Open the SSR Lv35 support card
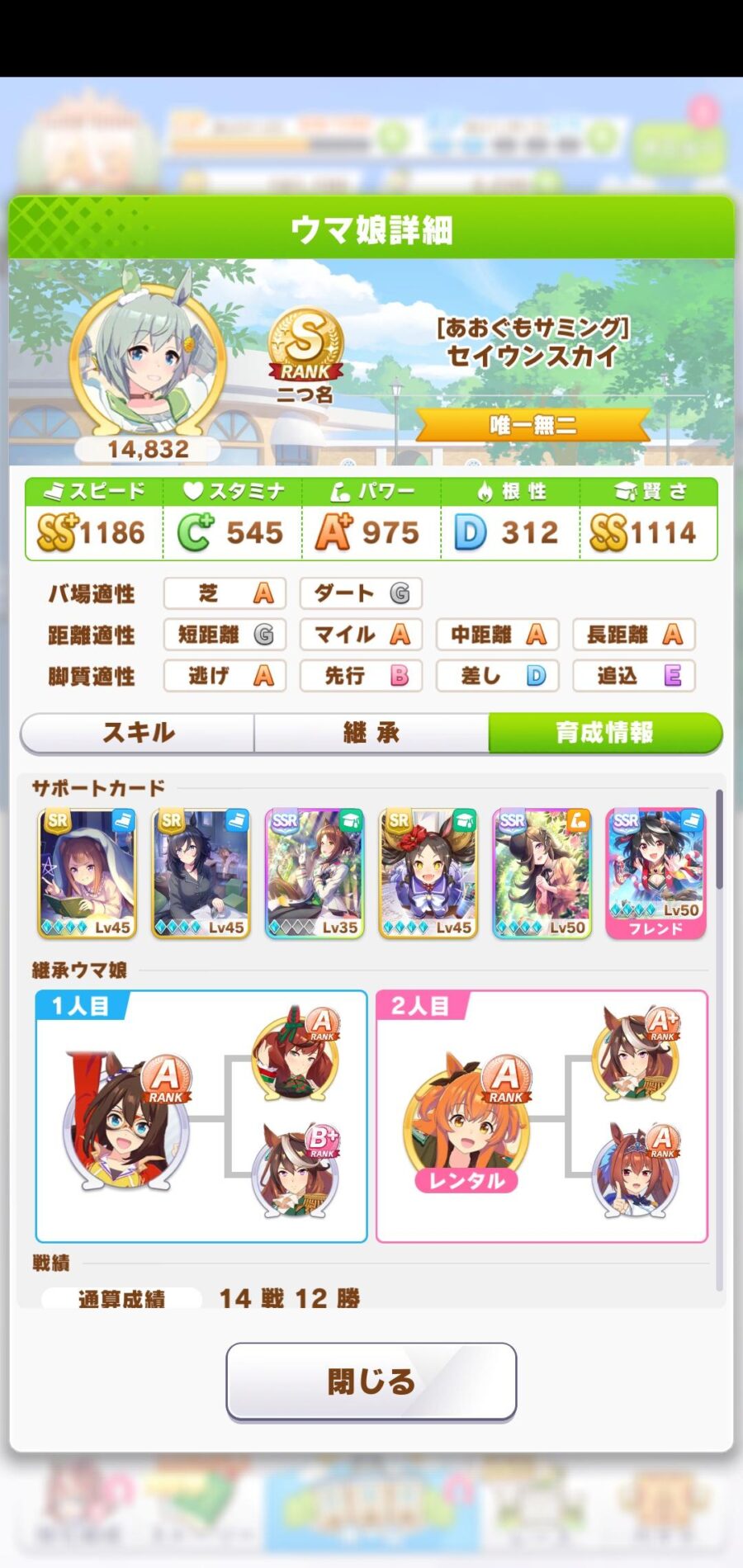This screenshot has width=743, height=1568. [x=315, y=873]
